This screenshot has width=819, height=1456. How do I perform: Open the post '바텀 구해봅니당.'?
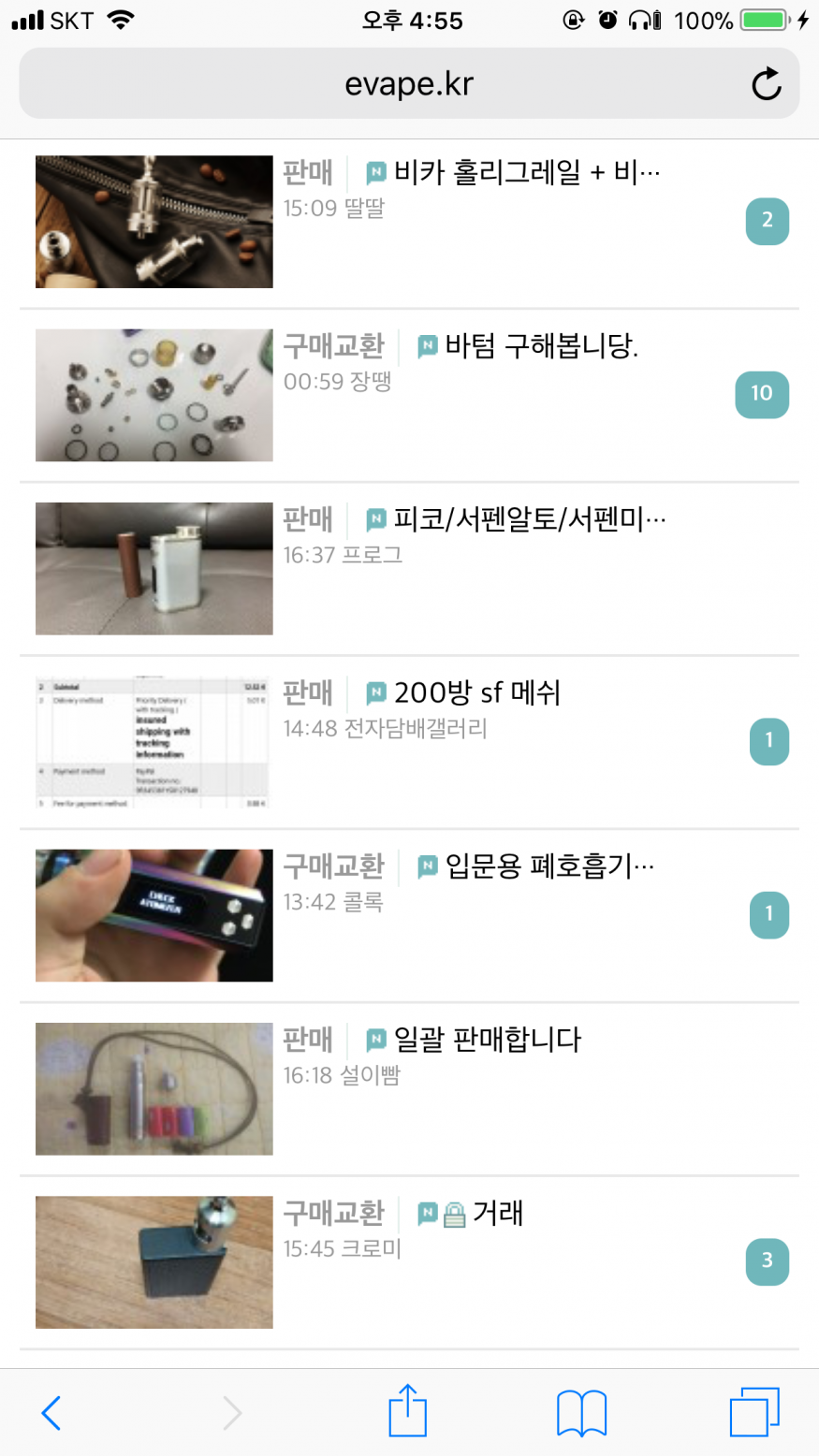point(541,347)
